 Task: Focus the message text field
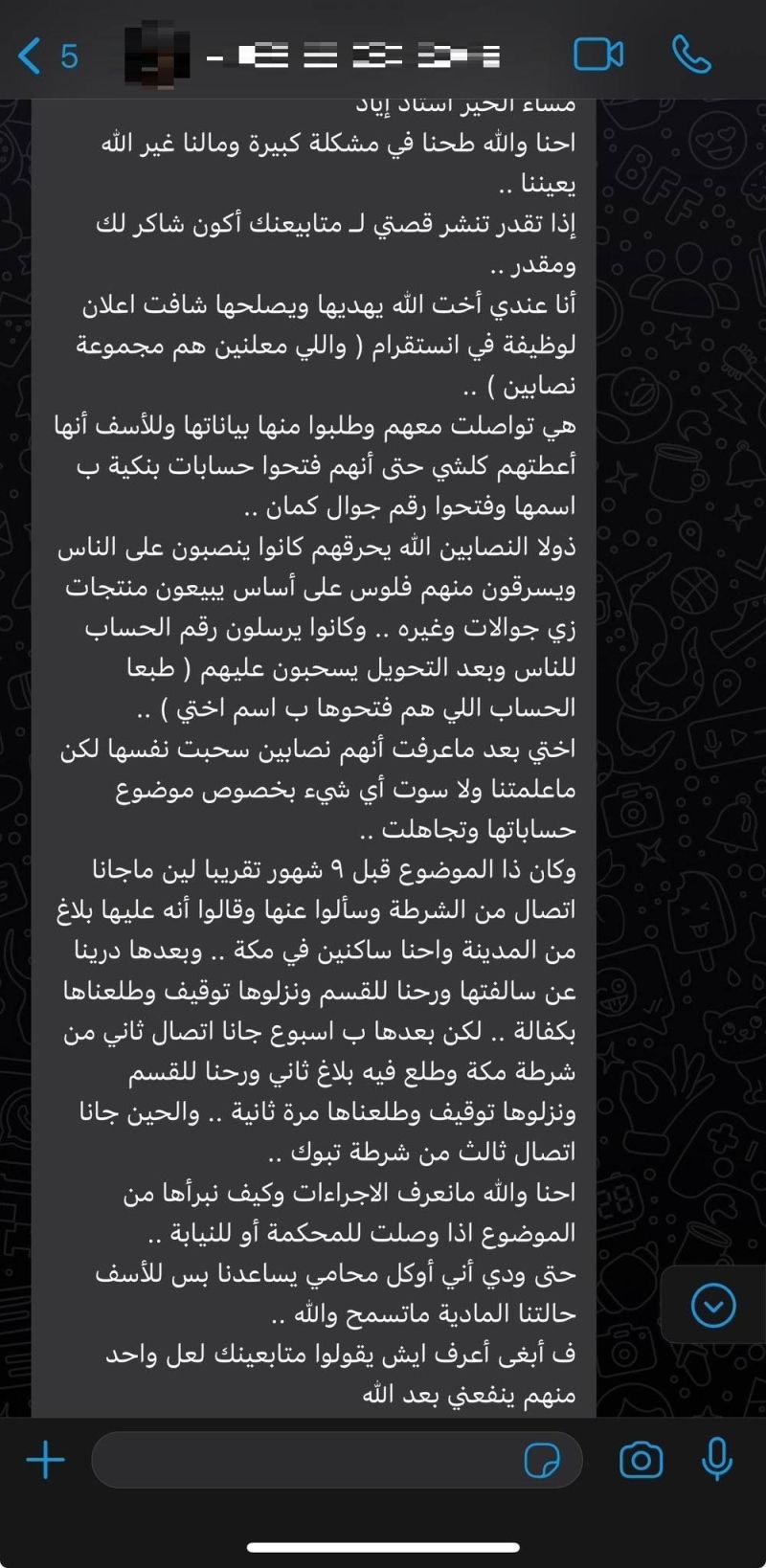coord(306,1461)
